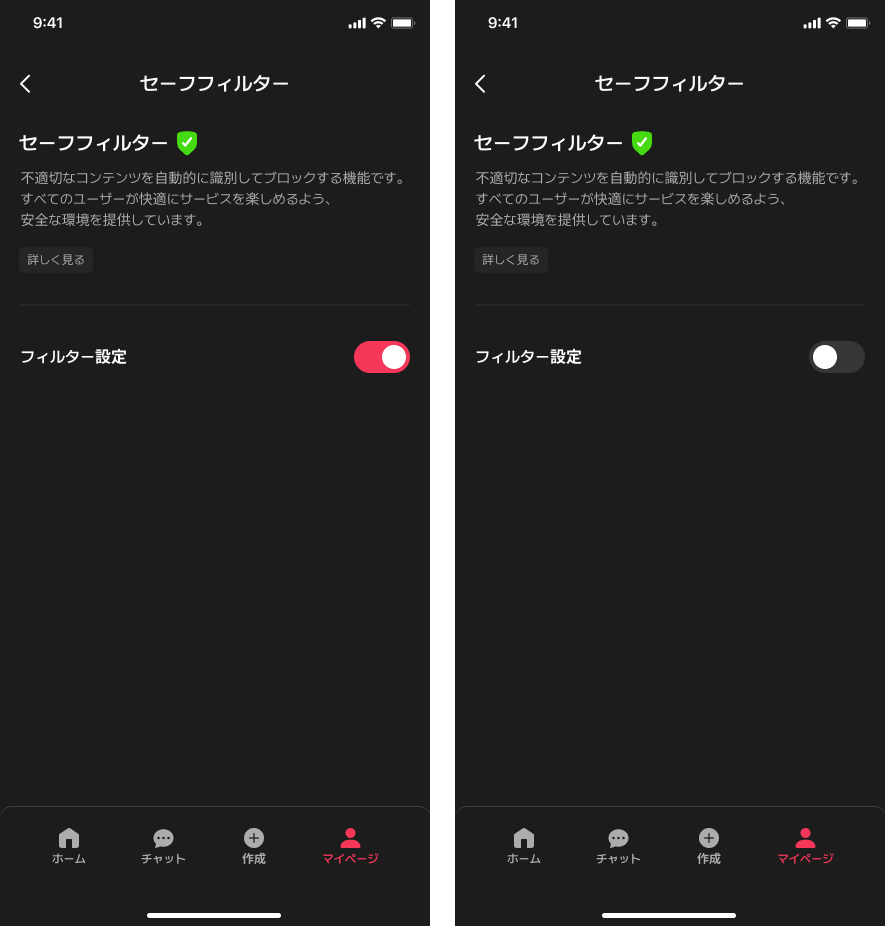This screenshot has height=926, width=885.
Task: Open チャット tab on the filter-enabled screen
Action: coord(163,845)
